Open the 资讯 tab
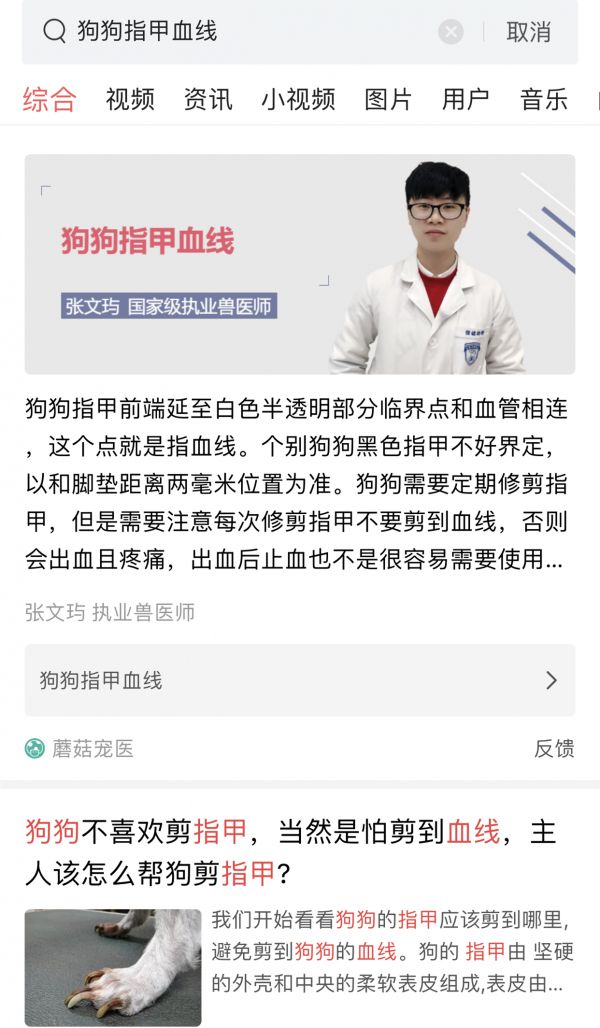Viewport: 600px width, 1028px height. pyautogui.click(x=208, y=99)
